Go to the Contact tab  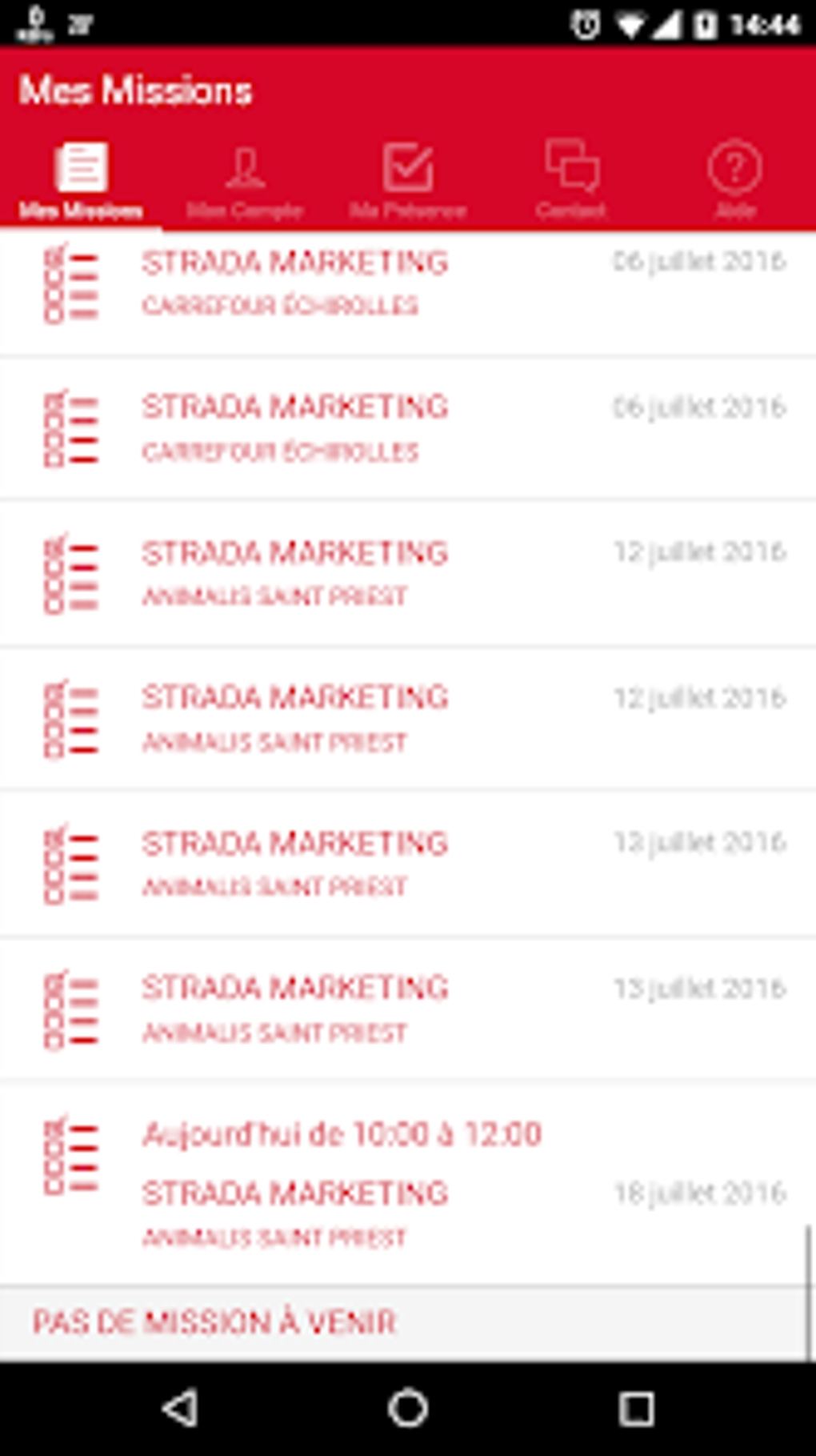(571, 181)
